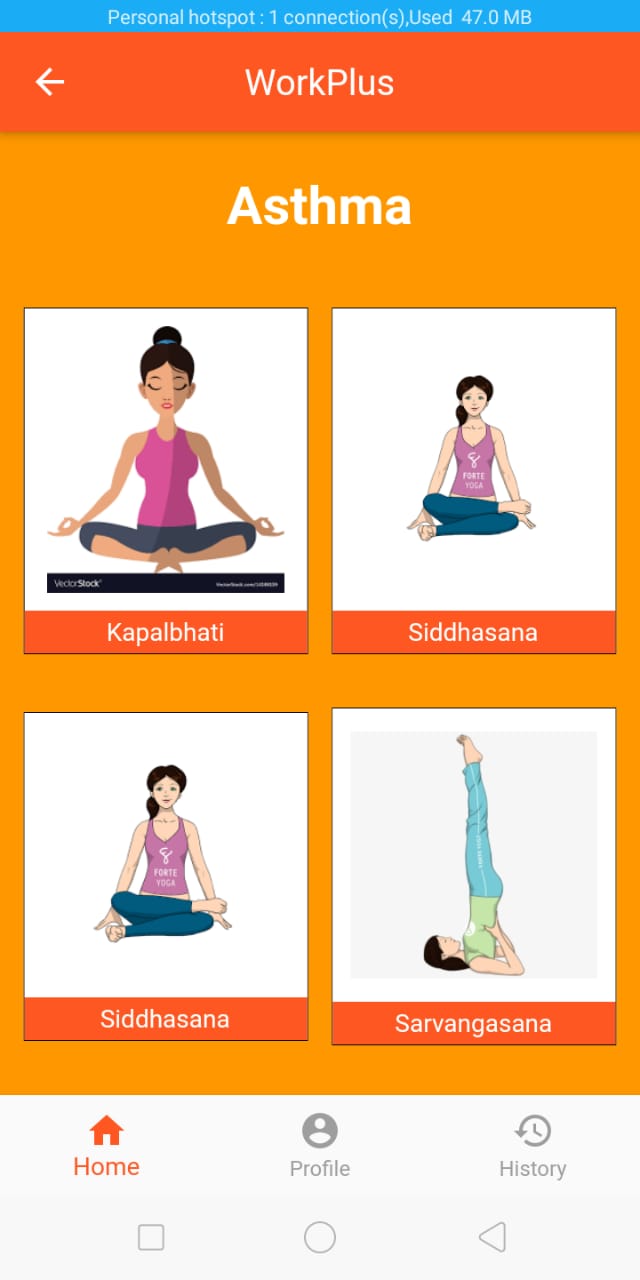Switch to the Profile tab
This screenshot has width=640, height=1280.
pyautogui.click(x=320, y=1147)
